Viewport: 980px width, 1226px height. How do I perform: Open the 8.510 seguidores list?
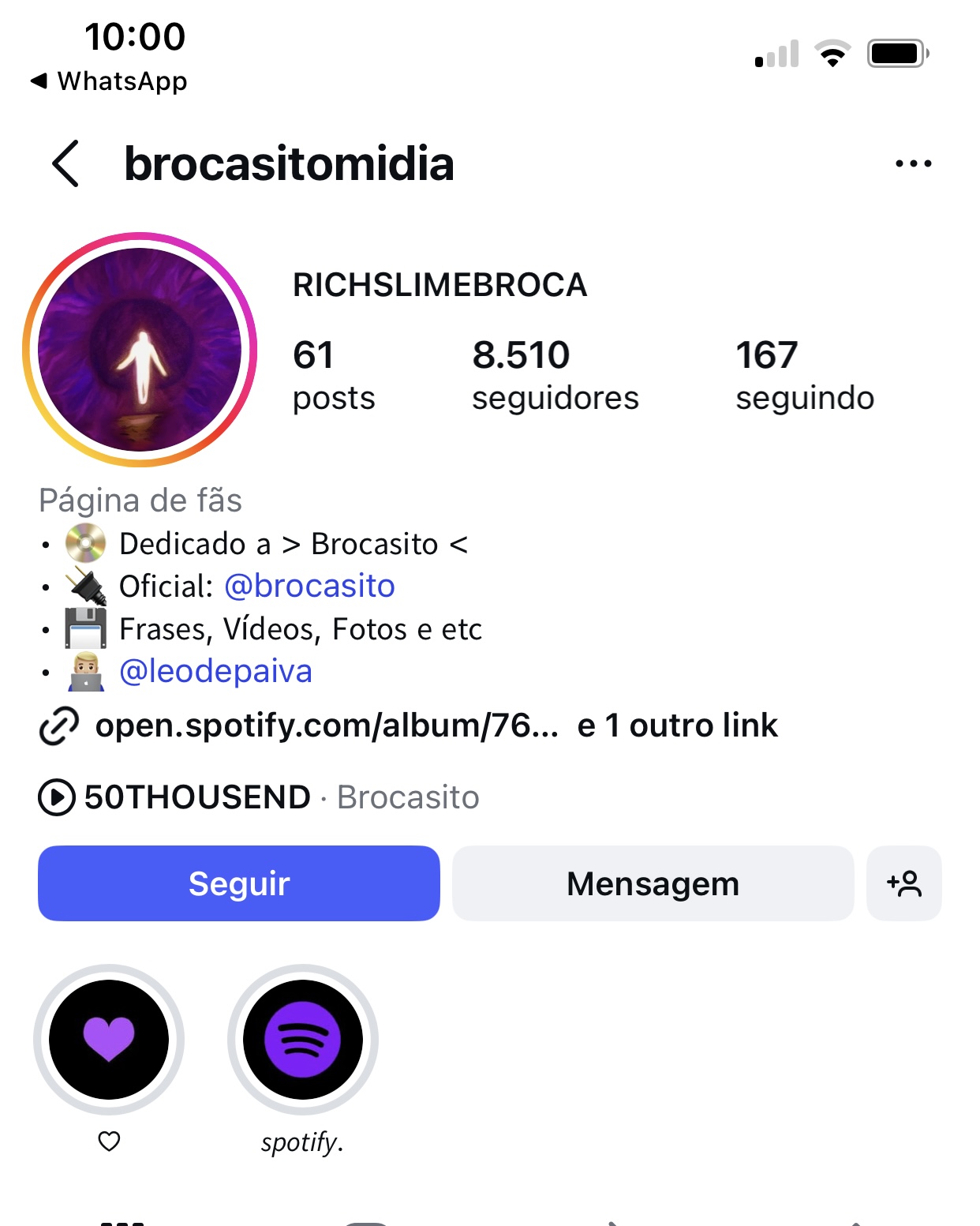pos(555,376)
